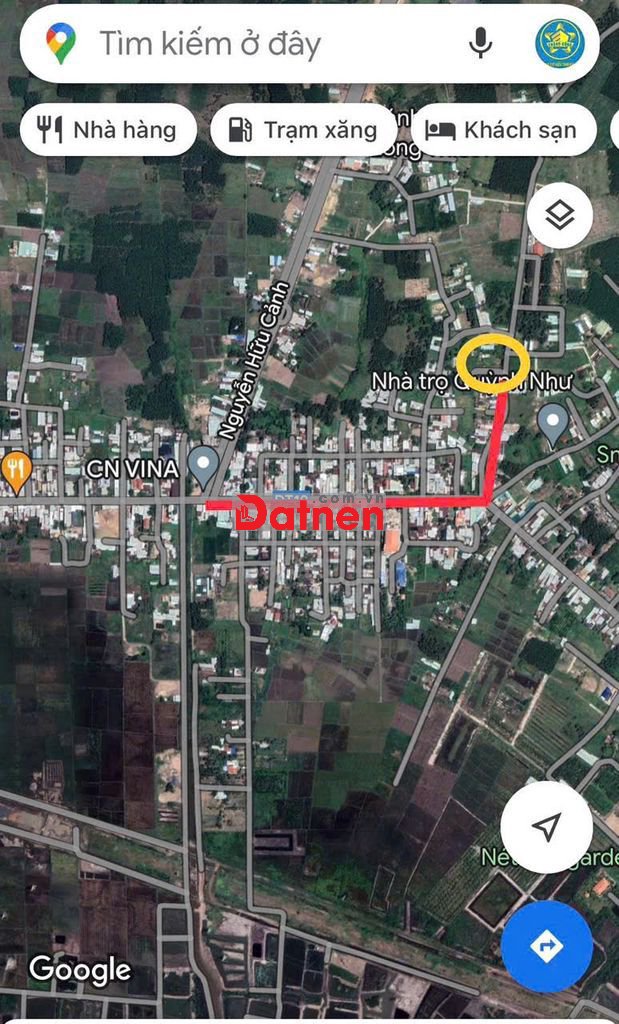Screen dimensions: 619x1024
Task: Filter the map by Trạm xăng
Action: [x=303, y=130]
